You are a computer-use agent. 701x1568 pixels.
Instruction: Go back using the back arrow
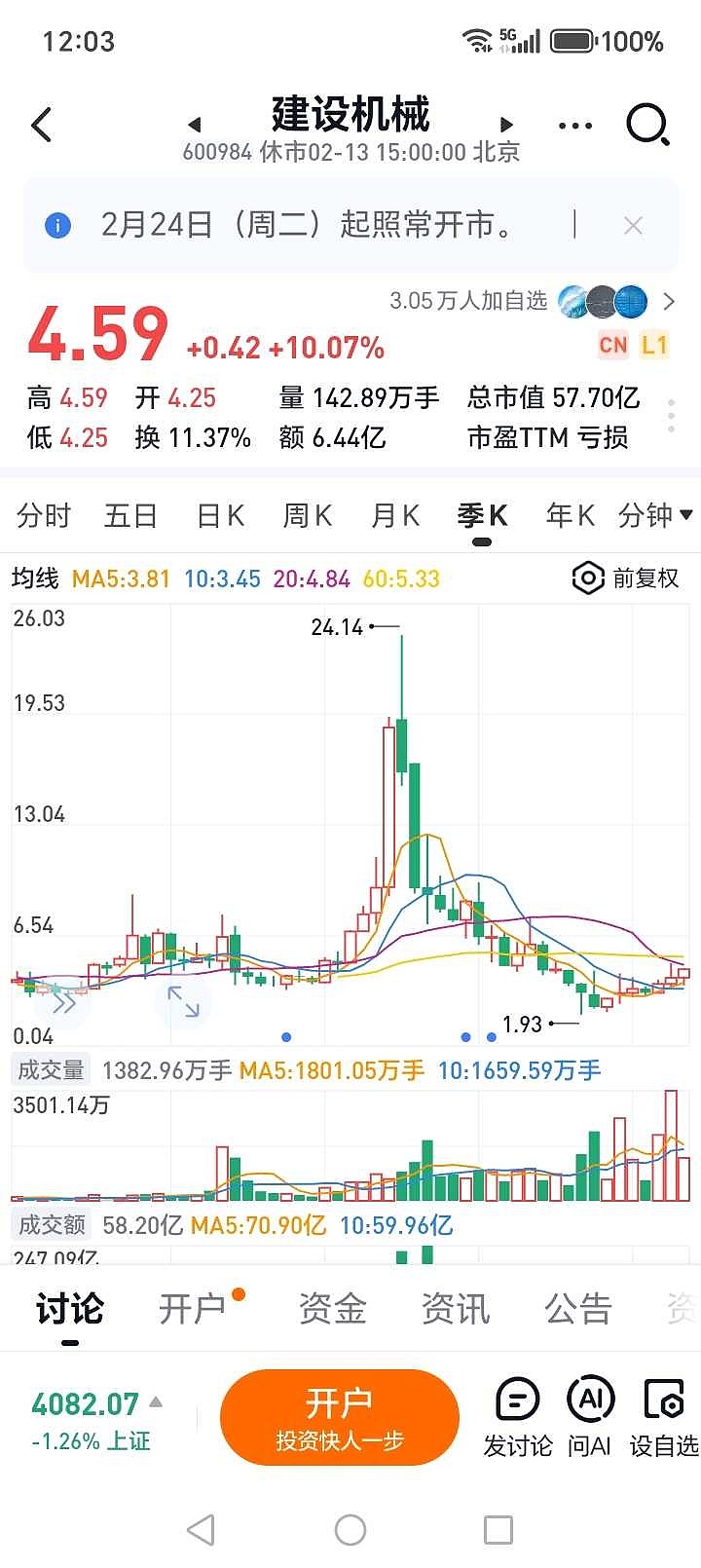pos(41,126)
